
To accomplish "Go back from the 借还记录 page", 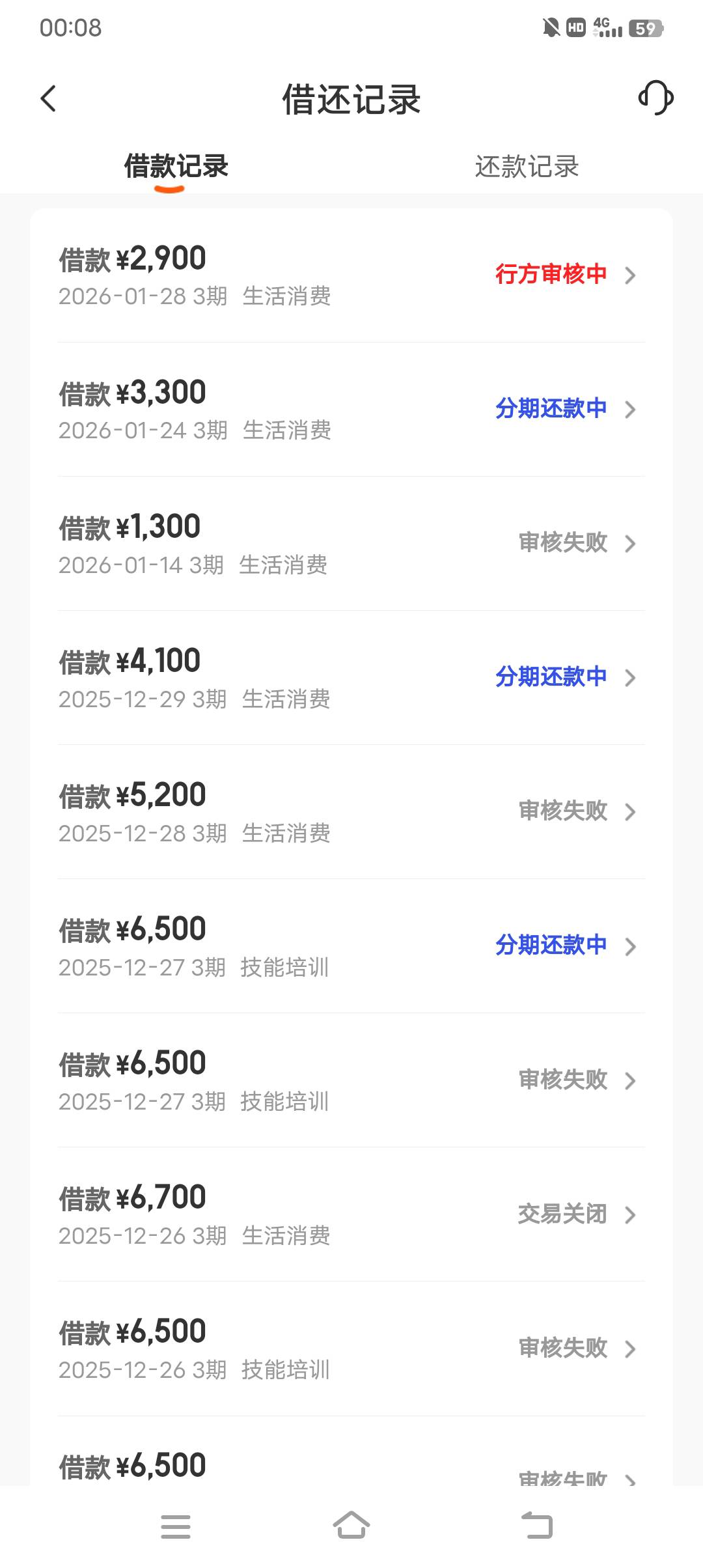I will 49,99.
